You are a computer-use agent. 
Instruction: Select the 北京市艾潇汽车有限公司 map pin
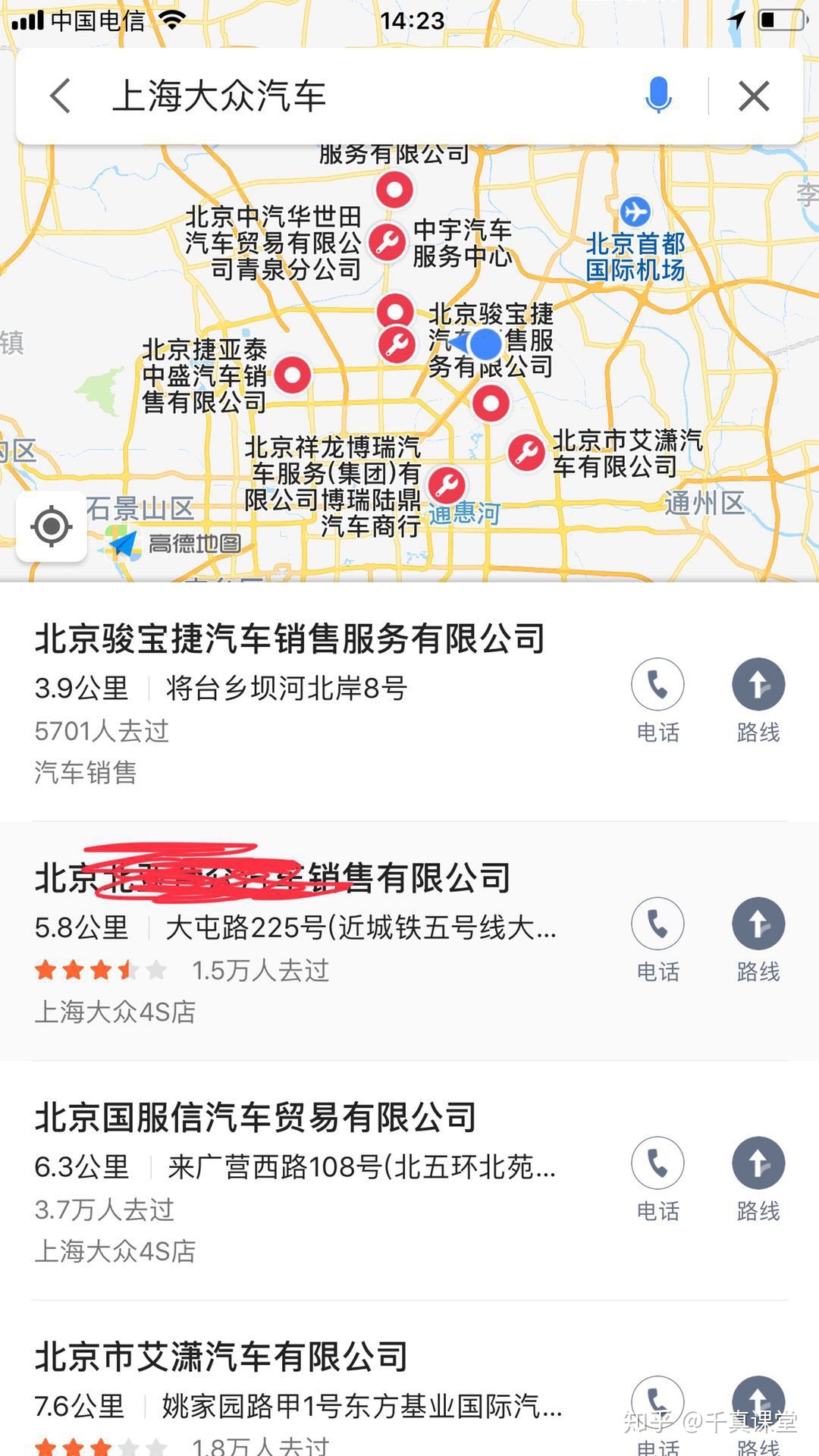[x=526, y=453]
